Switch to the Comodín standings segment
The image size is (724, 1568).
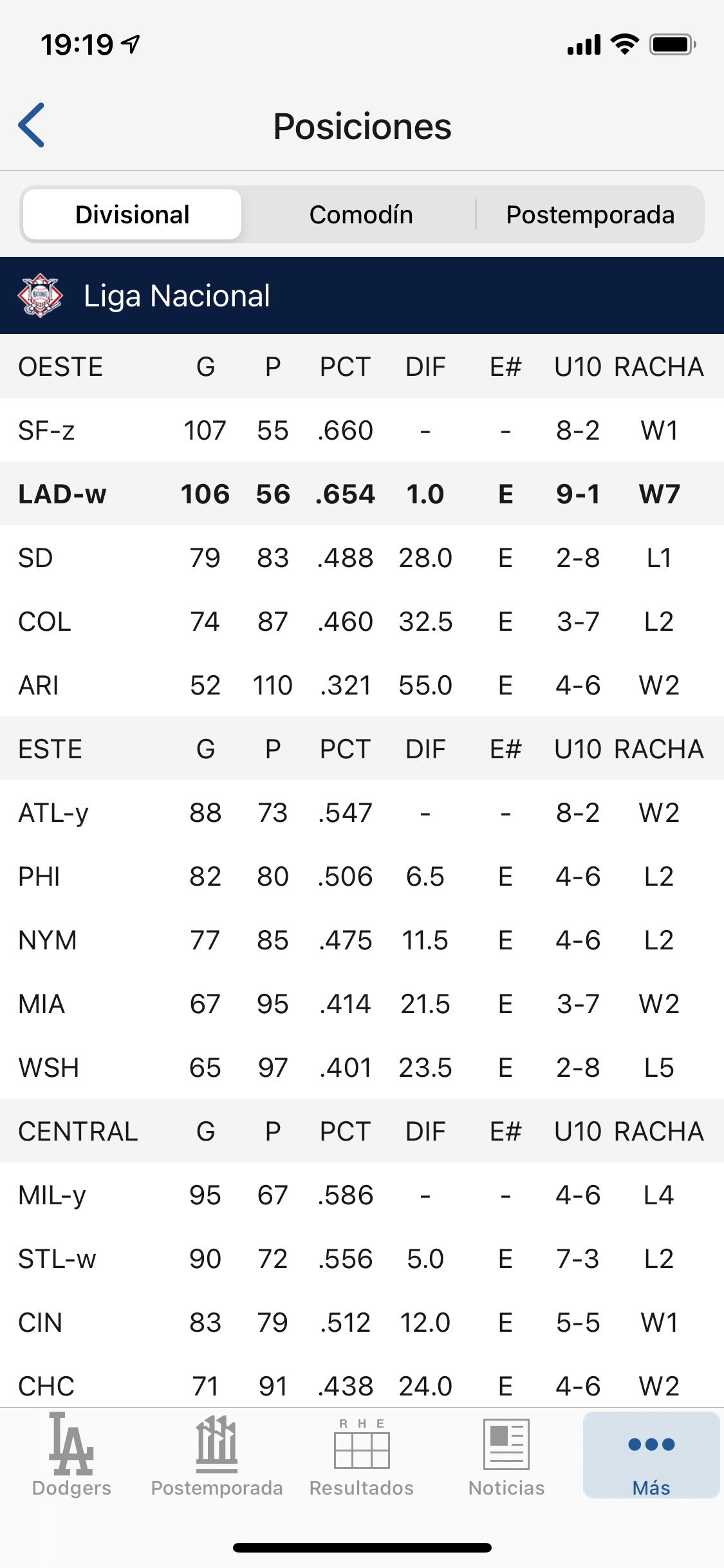point(361,215)
